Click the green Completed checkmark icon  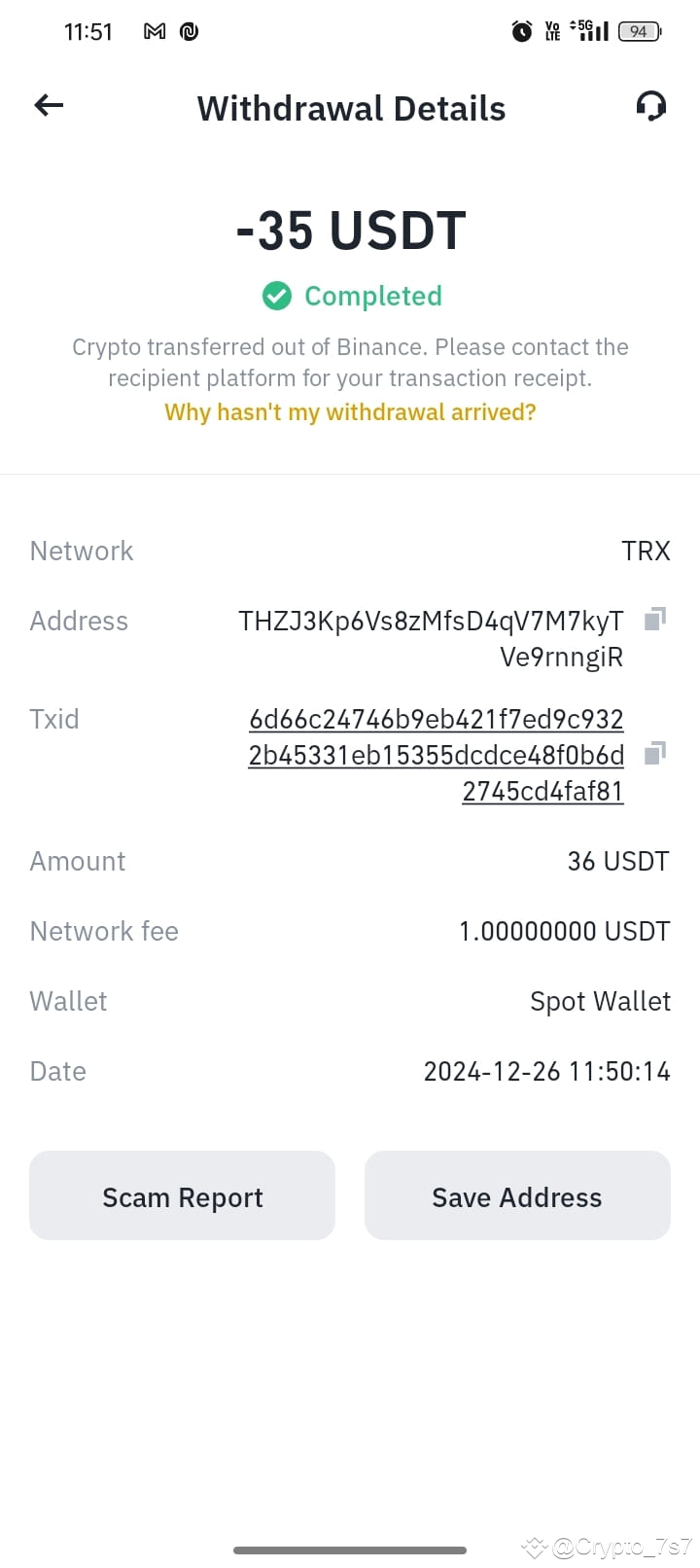(276, 297)
